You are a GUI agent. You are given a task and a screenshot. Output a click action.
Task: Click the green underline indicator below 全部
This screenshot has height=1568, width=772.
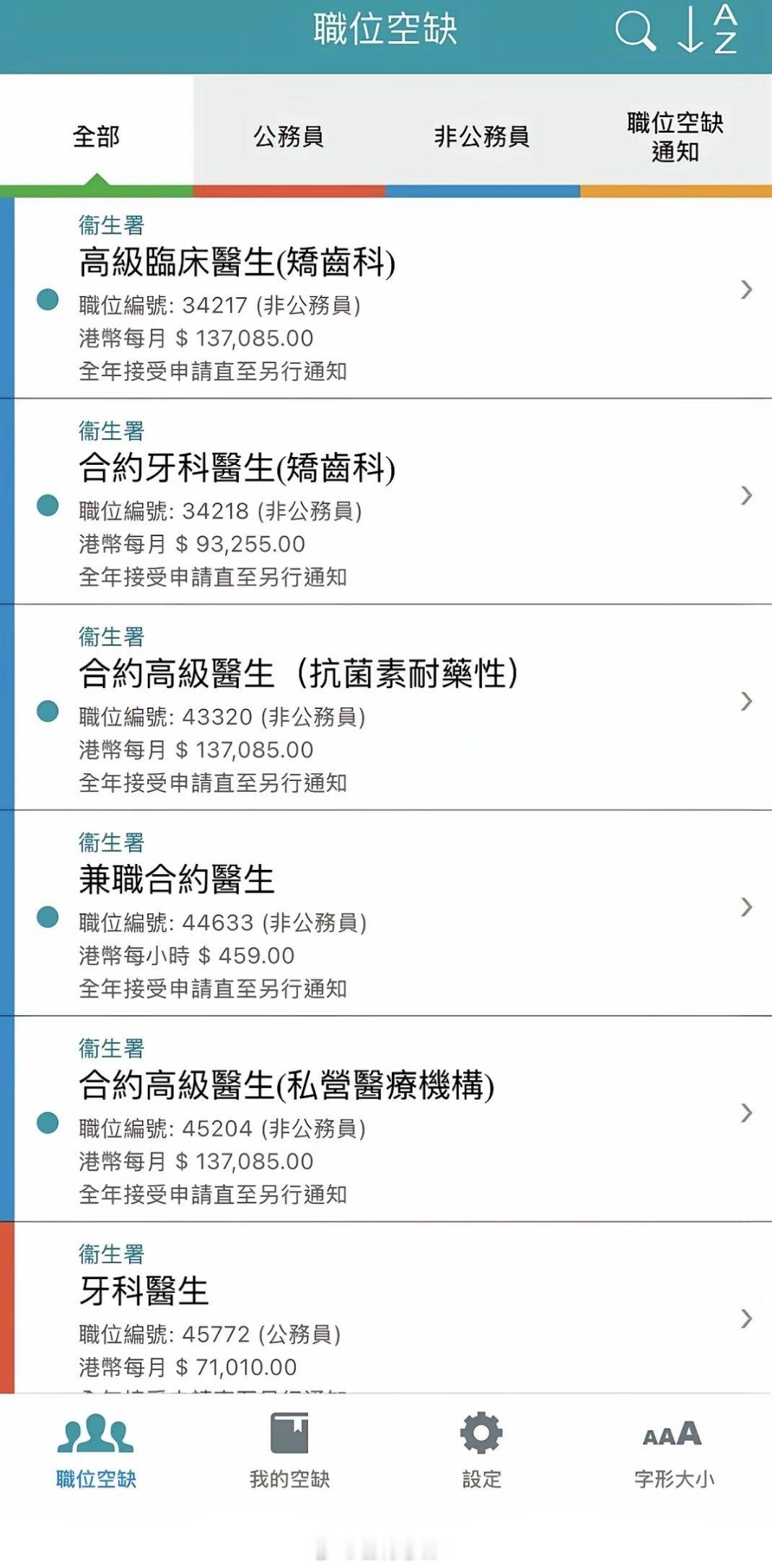96,189
